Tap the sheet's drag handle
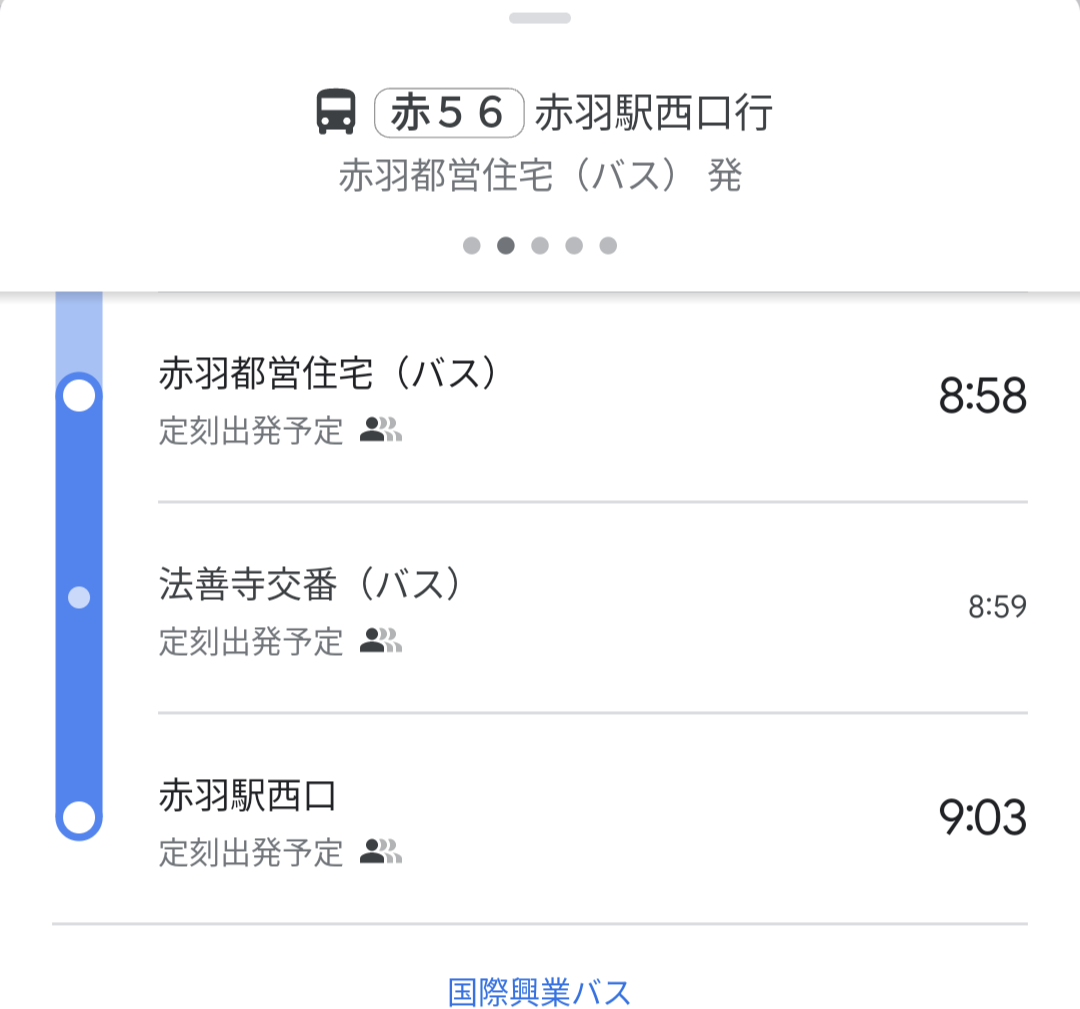 [540, 18]
